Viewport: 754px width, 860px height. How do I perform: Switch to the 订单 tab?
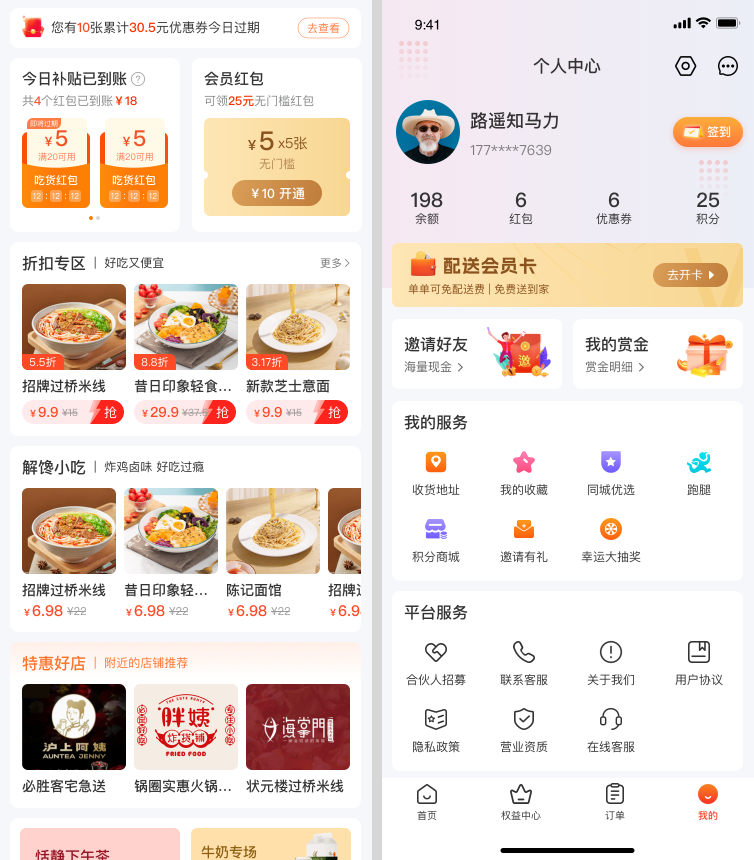615,802
